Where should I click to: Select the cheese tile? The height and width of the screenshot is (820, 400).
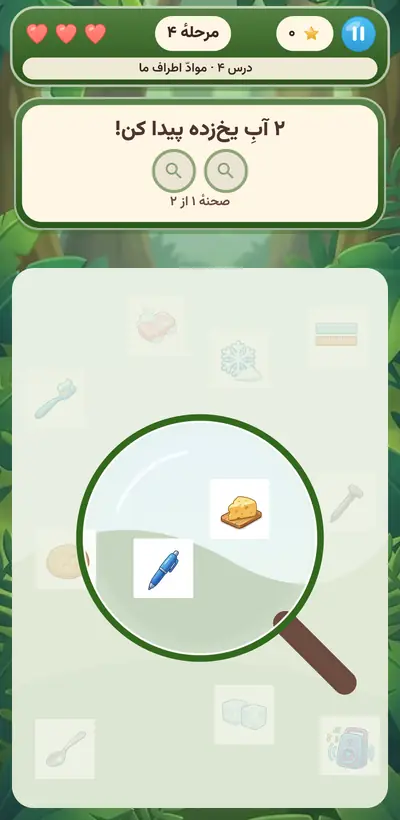239,509
